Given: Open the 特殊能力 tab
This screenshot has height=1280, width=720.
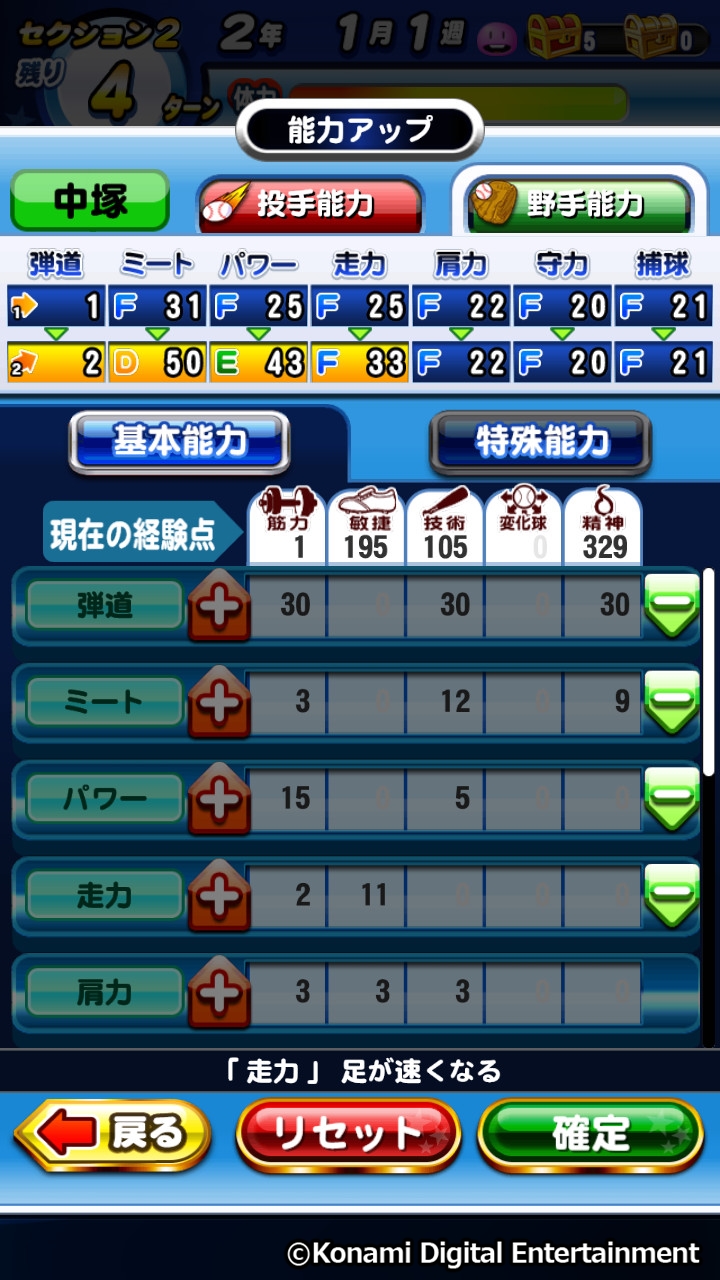Looking at the screenshot, I should pos(540,441).
